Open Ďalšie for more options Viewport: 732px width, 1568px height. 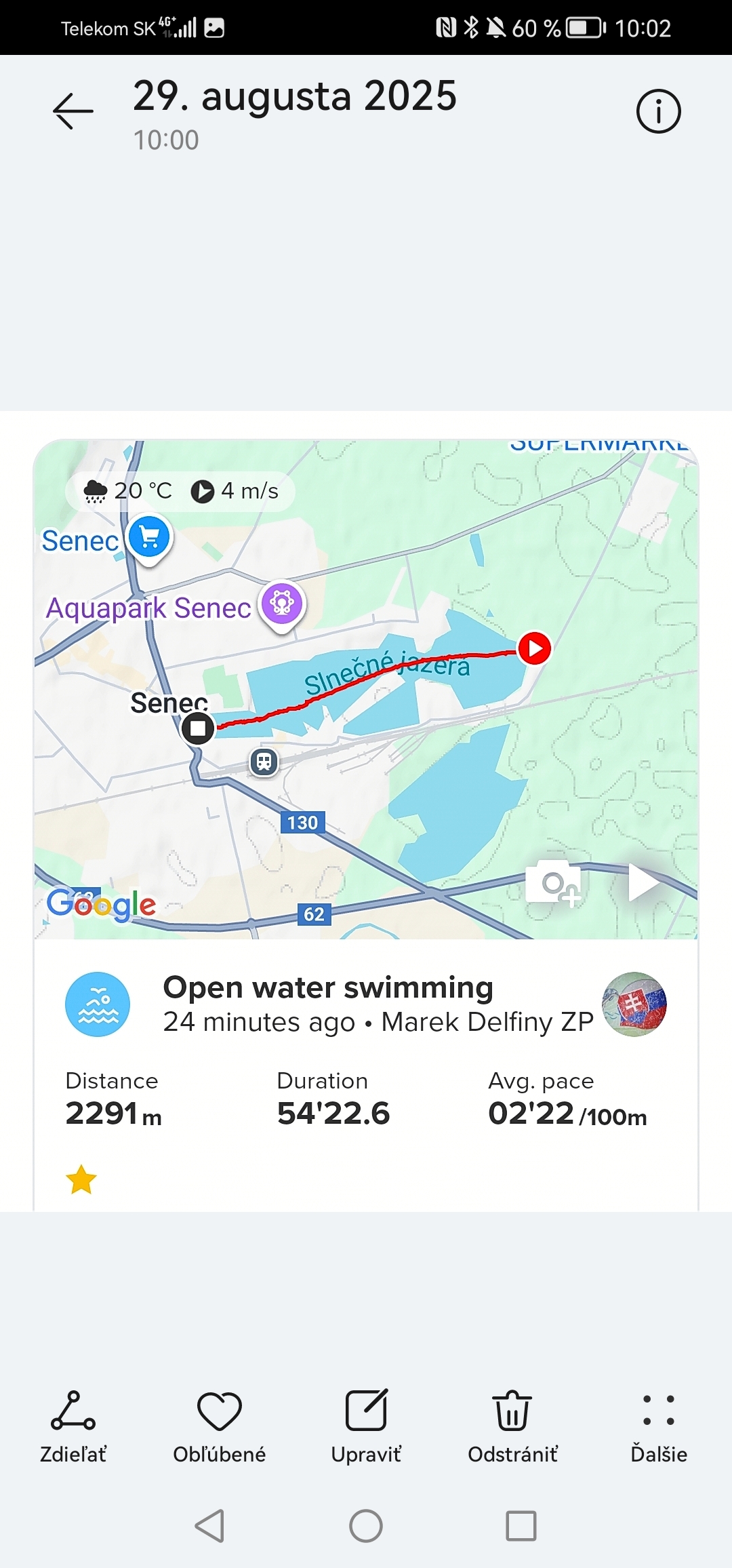(x=658, y=1424)
